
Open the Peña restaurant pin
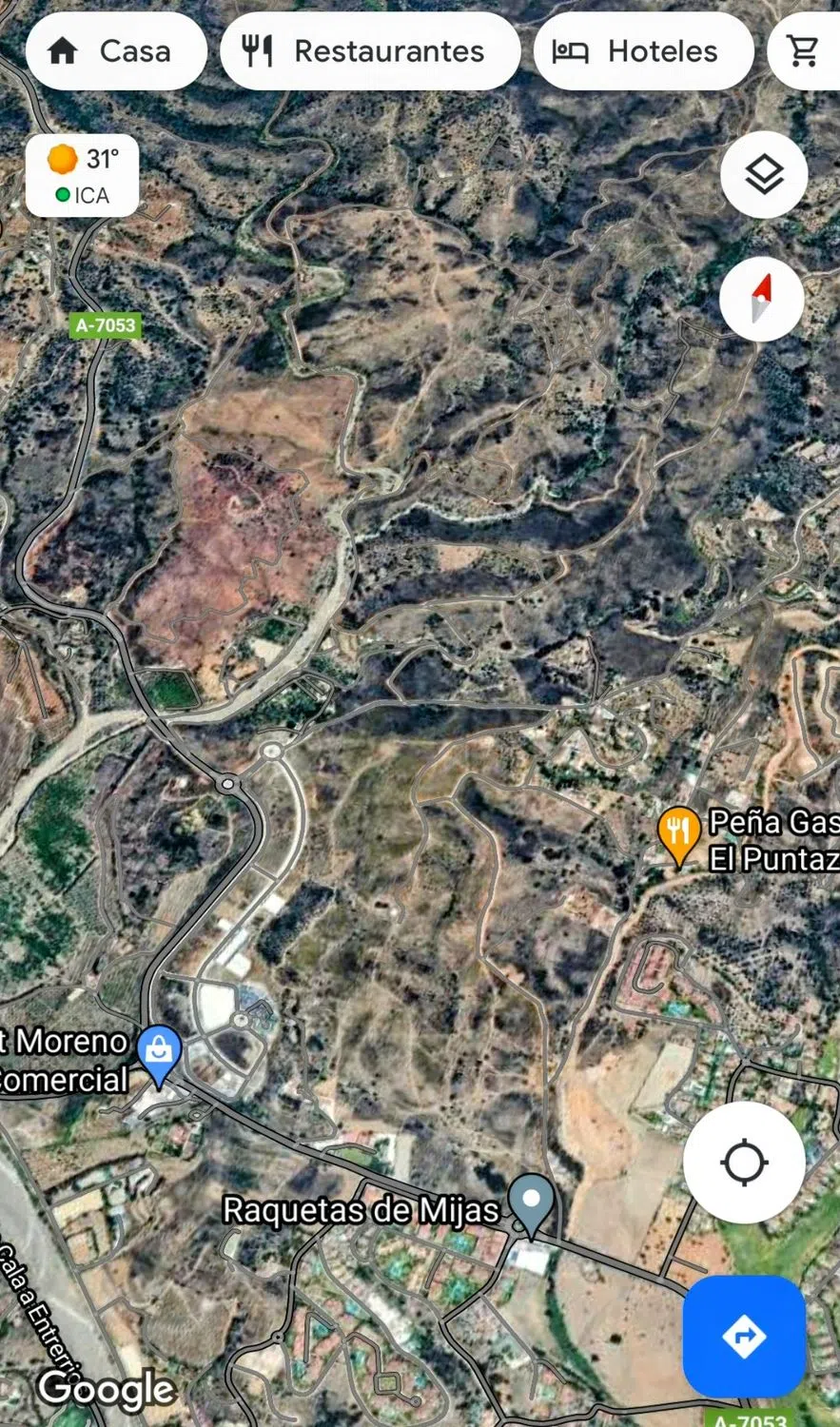pyautogui.click(x=678, y=834)
